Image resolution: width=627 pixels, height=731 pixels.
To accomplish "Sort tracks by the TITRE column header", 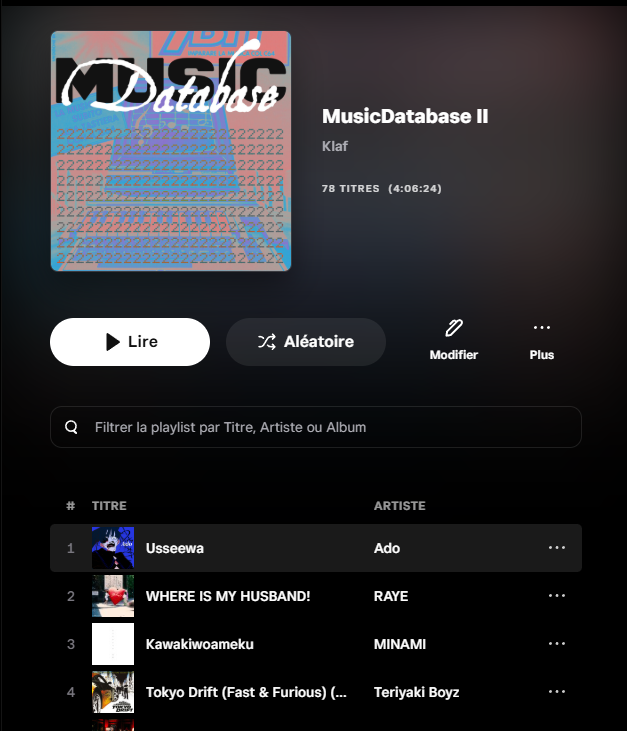I will [109, 506].
